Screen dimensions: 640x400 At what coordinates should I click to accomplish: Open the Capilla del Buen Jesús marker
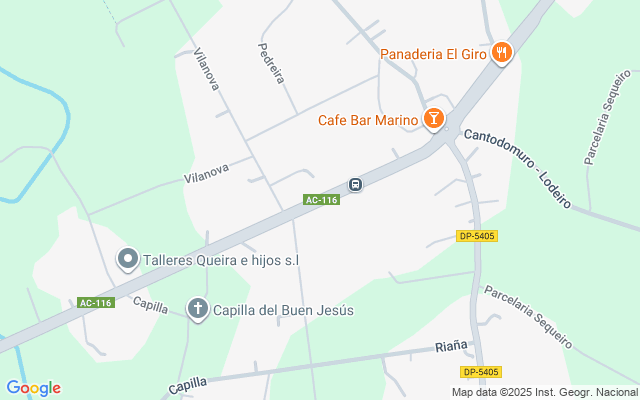pyautogui.click(x=198, y=309)
